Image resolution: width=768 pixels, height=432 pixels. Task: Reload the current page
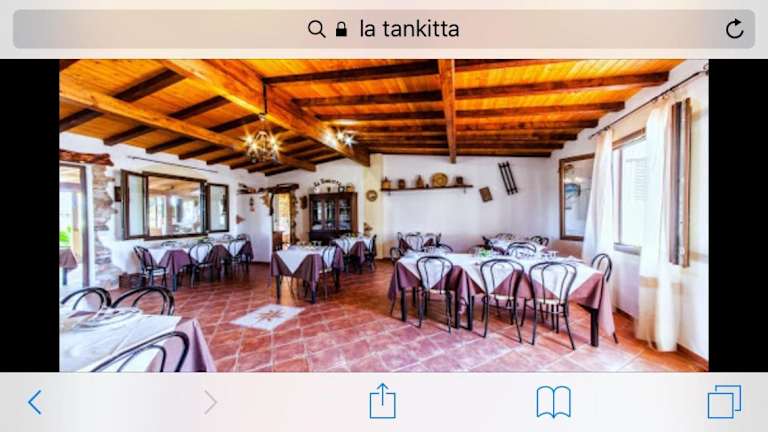pos(735,29)
